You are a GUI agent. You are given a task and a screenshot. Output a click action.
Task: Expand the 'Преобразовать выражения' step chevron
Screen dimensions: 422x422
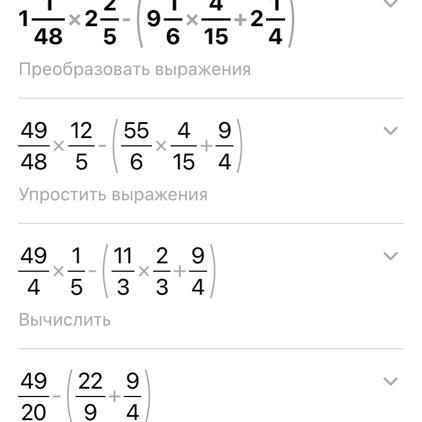[x=391, y=3]
